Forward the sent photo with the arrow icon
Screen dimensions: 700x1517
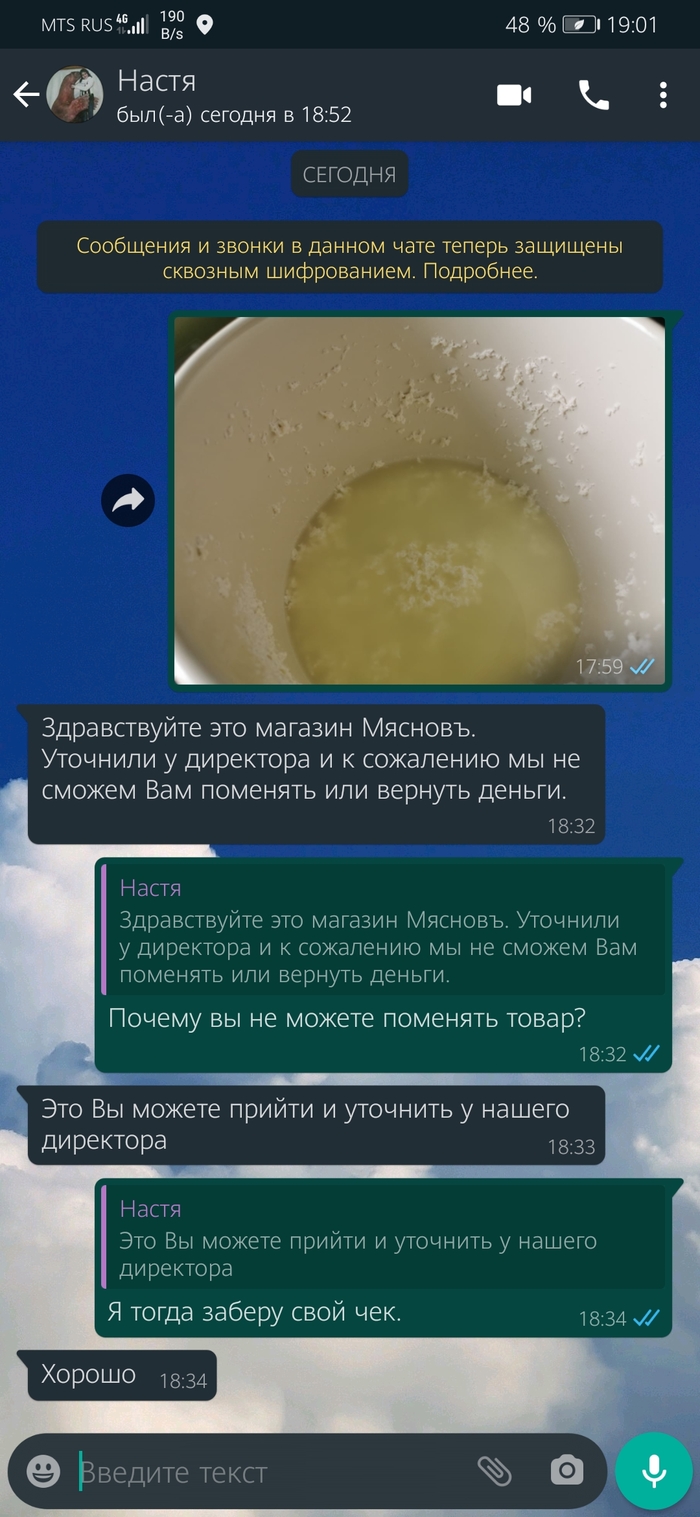coord(128,500)
